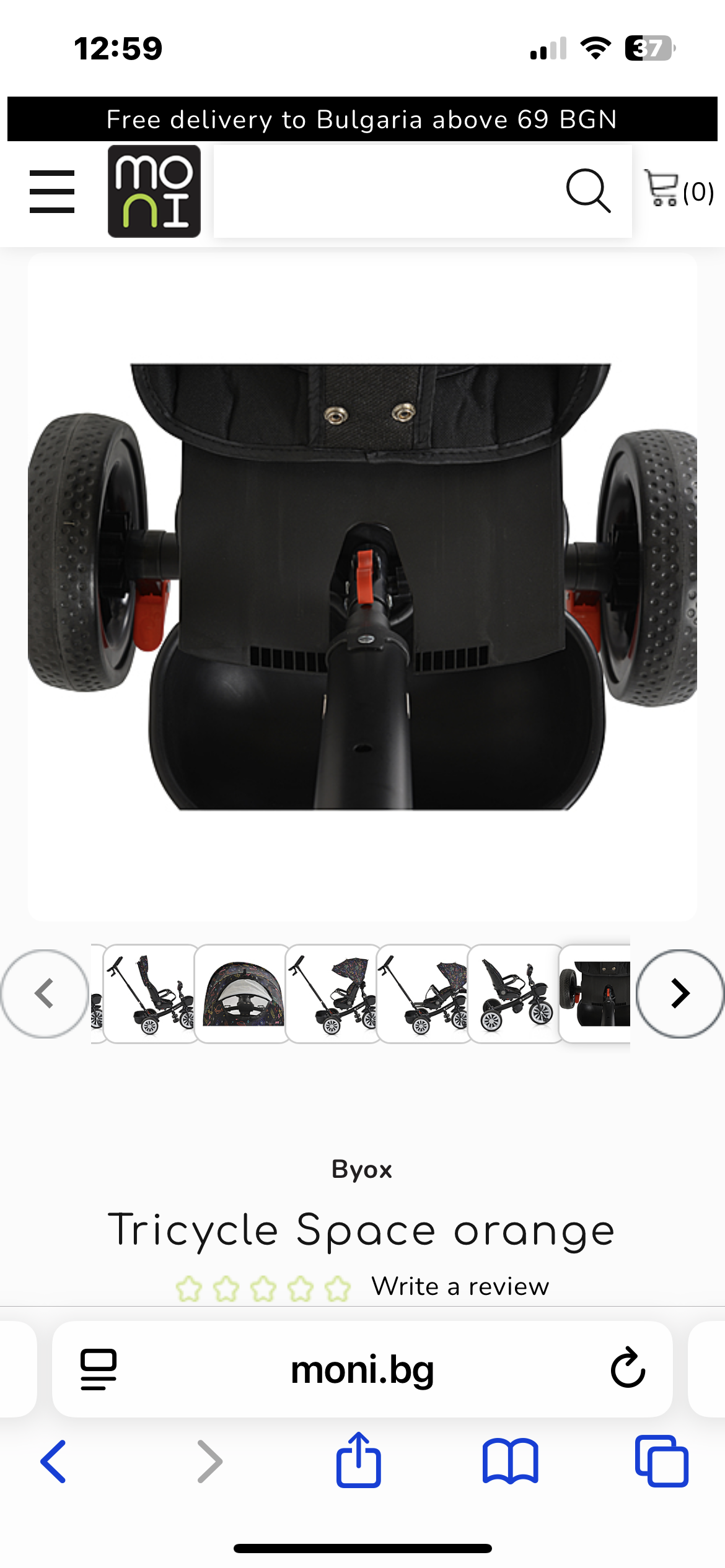Screen dimensions: 725x1568
Task: Tap the Moni logo to go home
Action: coord(154,191)
